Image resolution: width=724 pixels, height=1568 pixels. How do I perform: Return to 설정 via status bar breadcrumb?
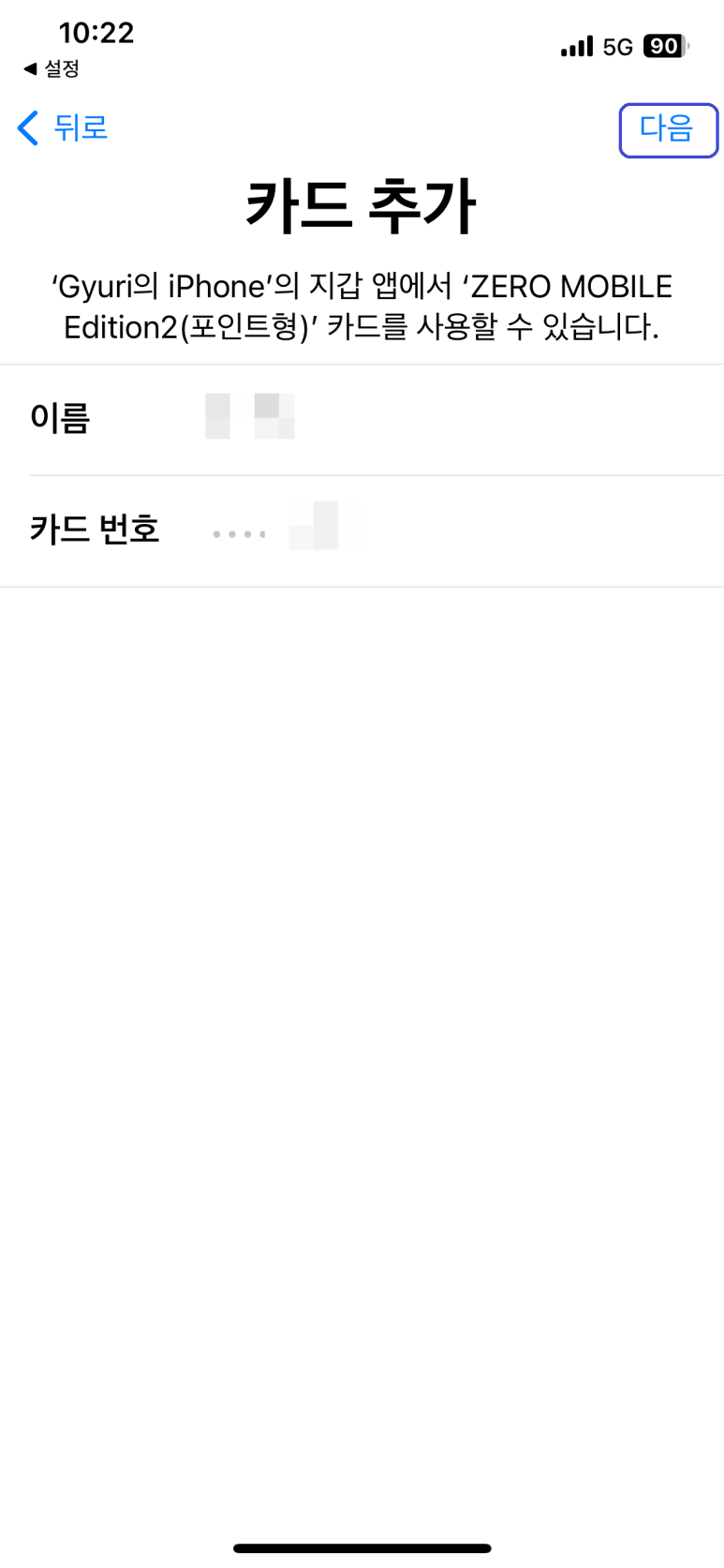(x=52, y=68)
